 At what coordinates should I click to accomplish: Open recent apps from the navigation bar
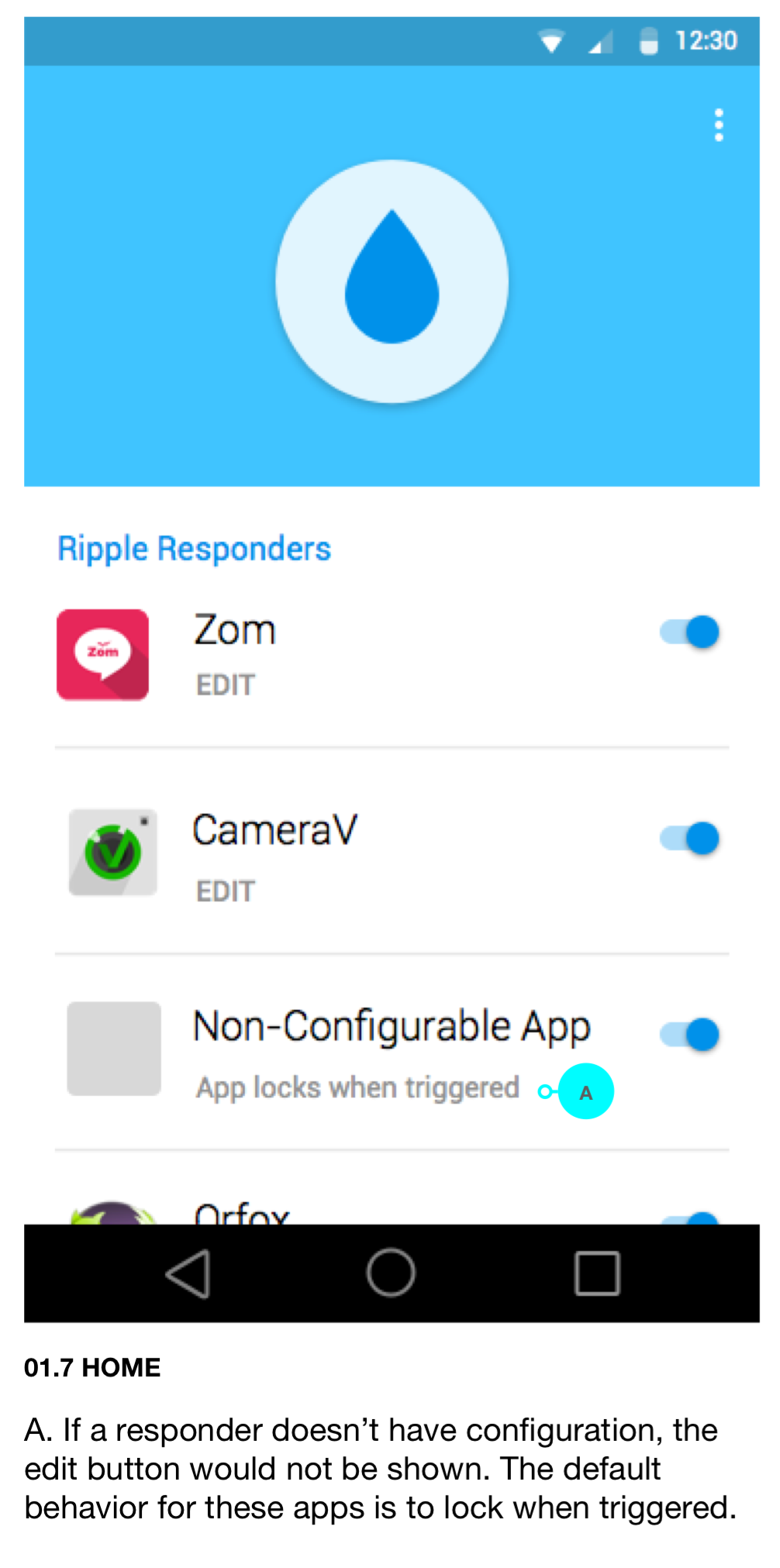click(x=597, y=1273)
